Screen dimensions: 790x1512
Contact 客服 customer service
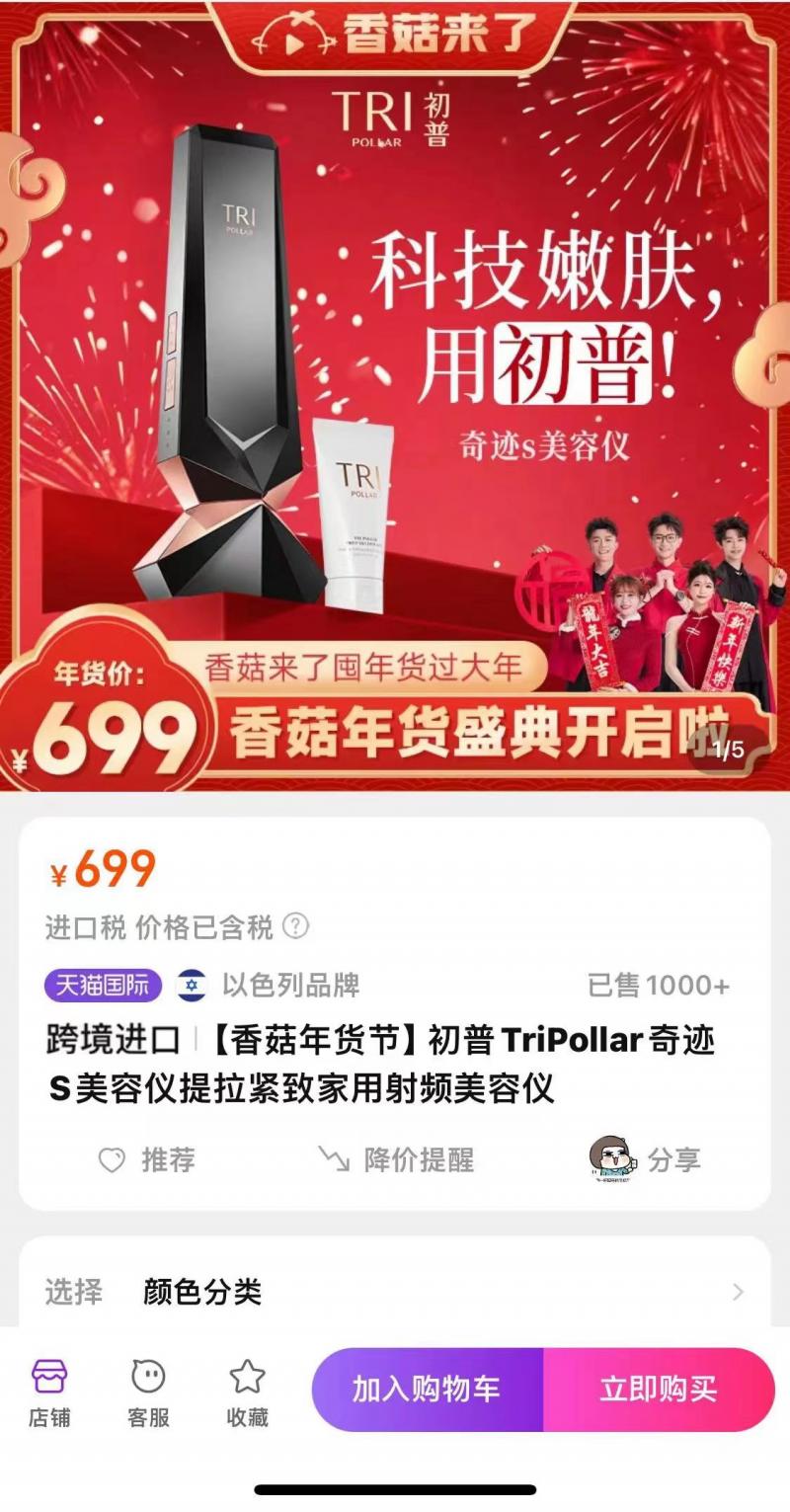(148, 1392)
